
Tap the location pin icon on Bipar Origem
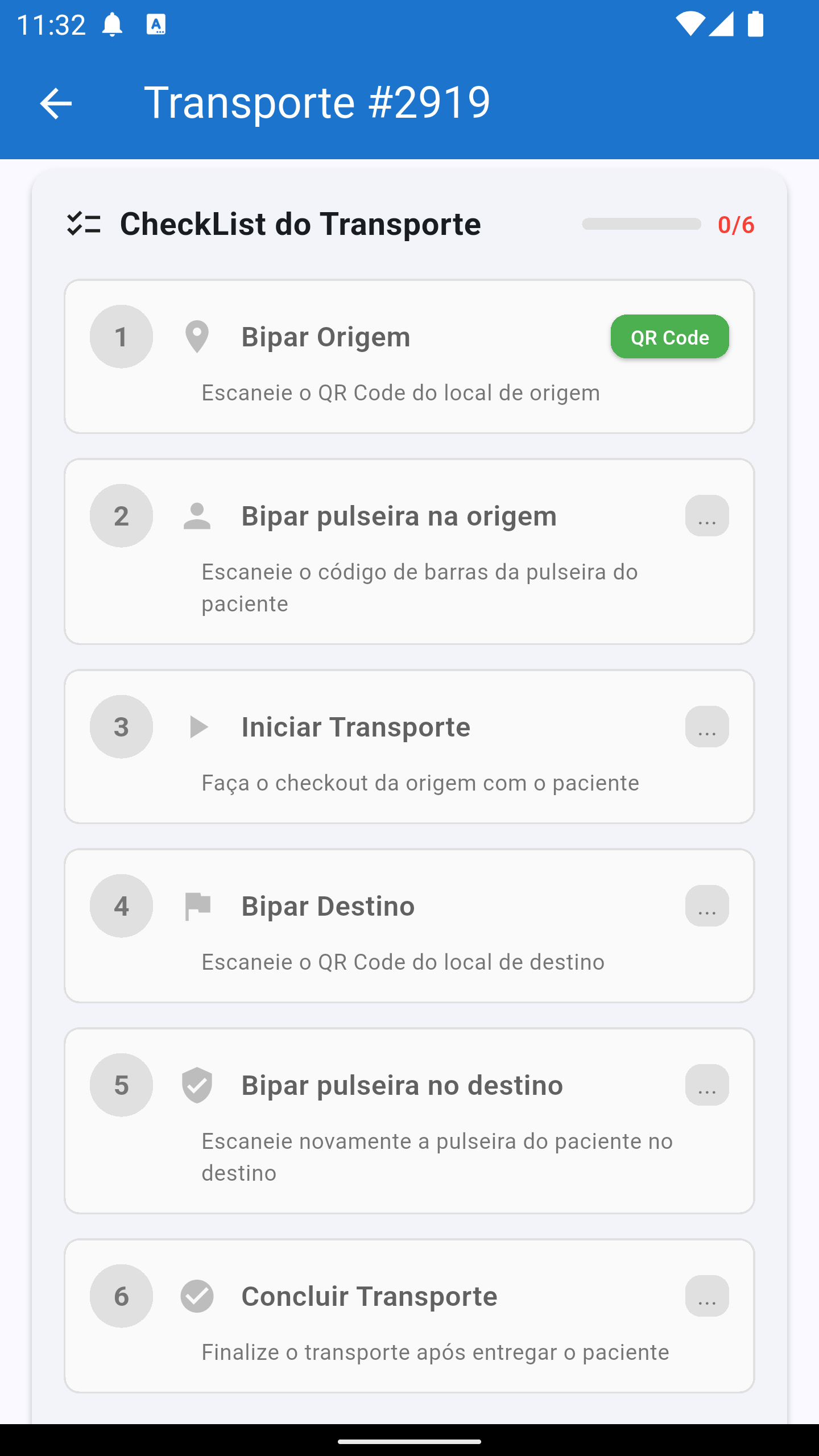(x=197, y=336)
